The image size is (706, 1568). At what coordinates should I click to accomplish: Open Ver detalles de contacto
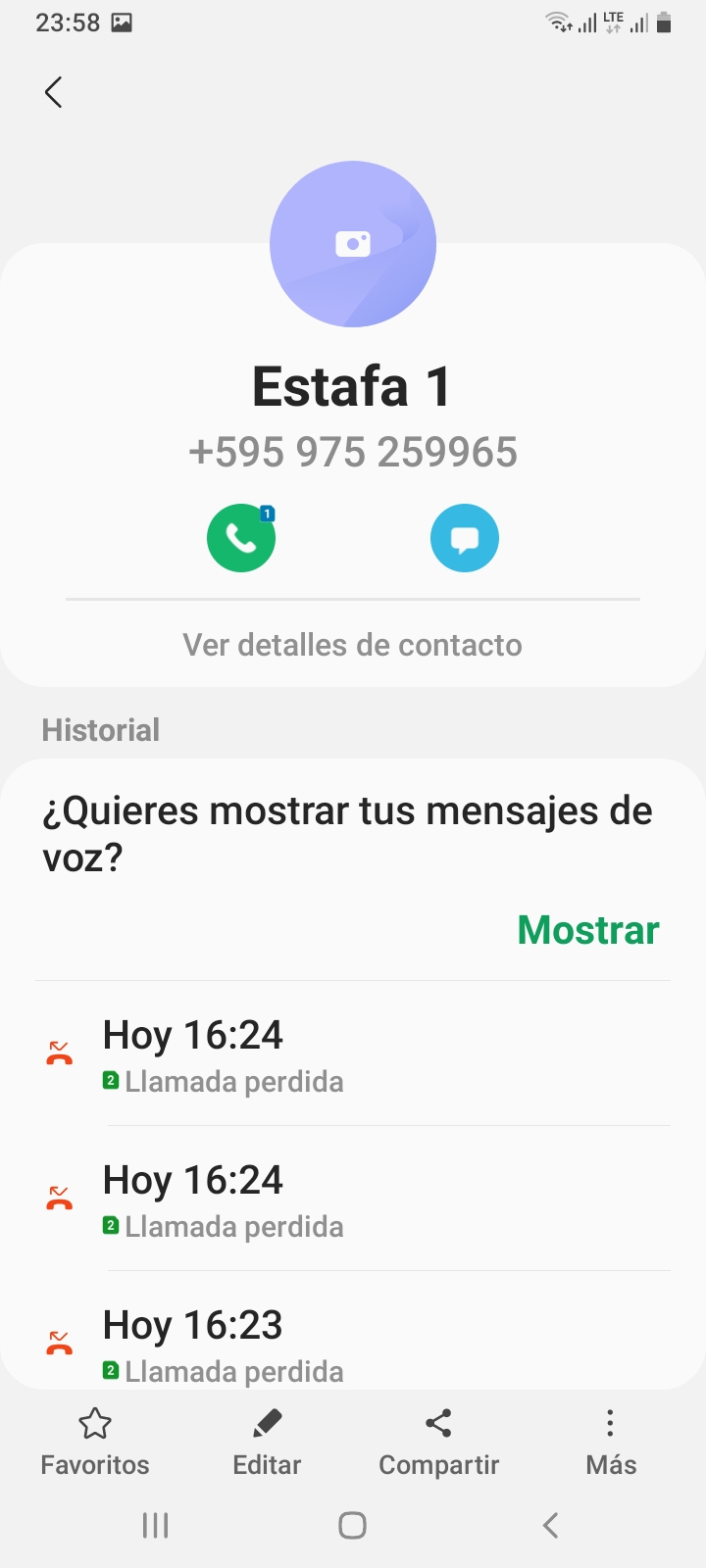coord(353,645)
